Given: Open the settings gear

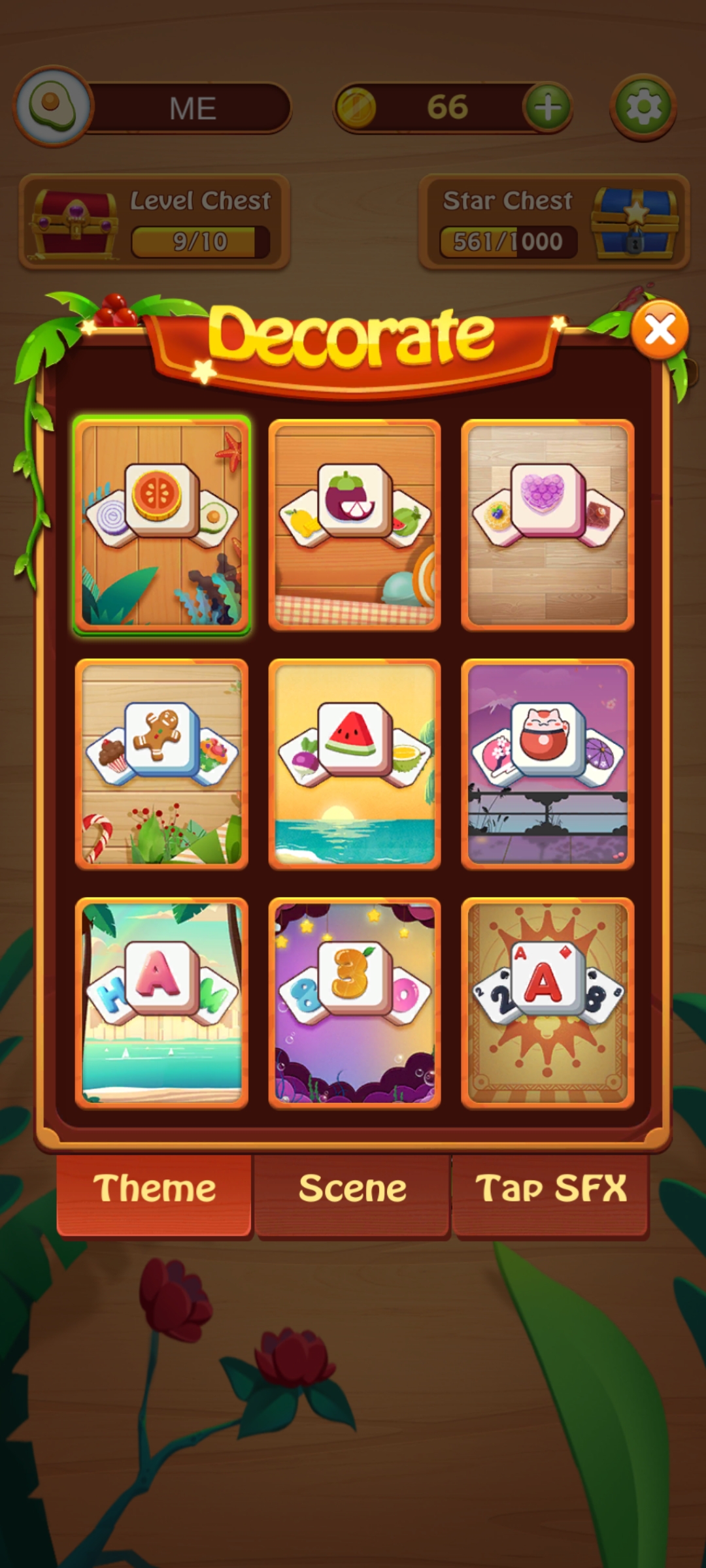Looking at the screenshot, I should (643, 107).
